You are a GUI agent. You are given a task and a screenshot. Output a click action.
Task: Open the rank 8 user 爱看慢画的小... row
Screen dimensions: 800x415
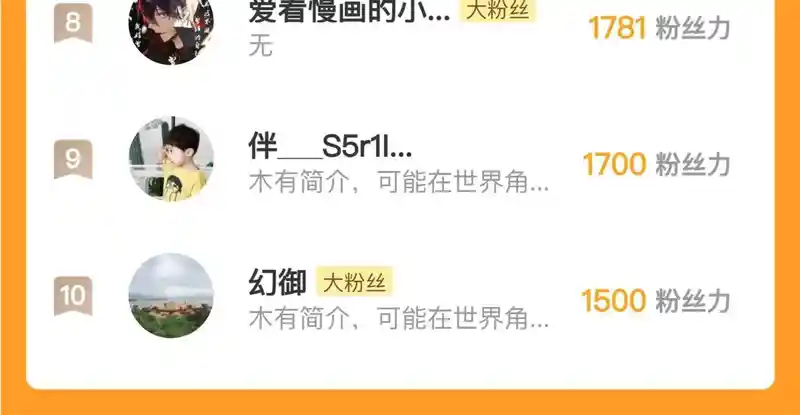coord(400,28)
